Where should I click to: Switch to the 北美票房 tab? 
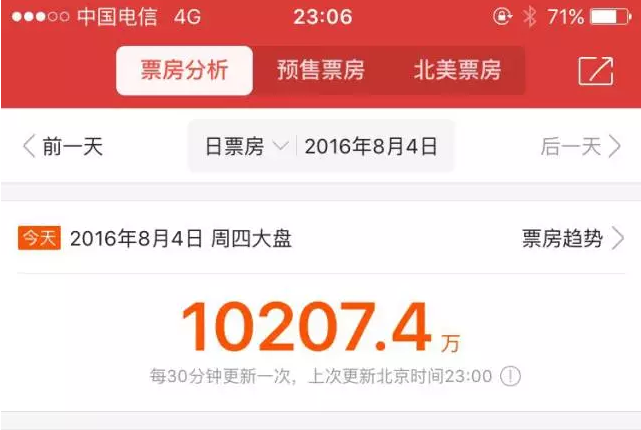[457, 70]
